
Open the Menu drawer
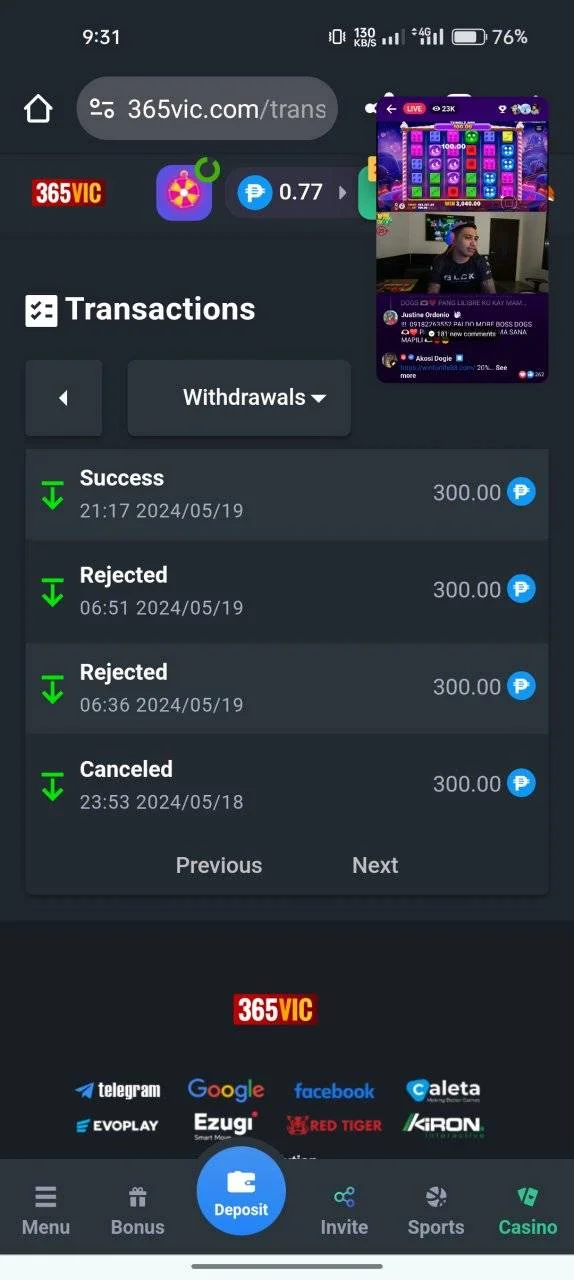pos(46,1211)
